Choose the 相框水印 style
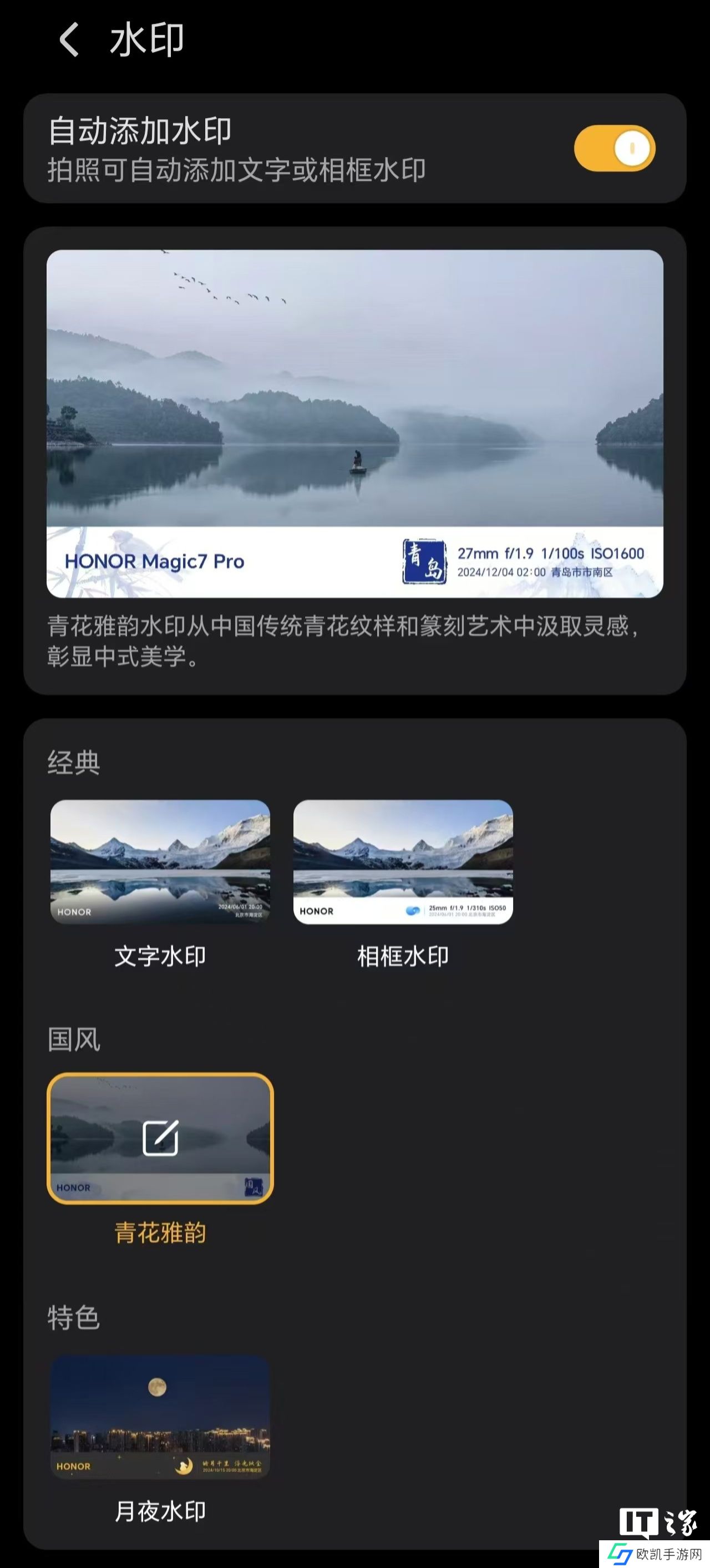710x1568 pixels. click(x=403, y=862)
